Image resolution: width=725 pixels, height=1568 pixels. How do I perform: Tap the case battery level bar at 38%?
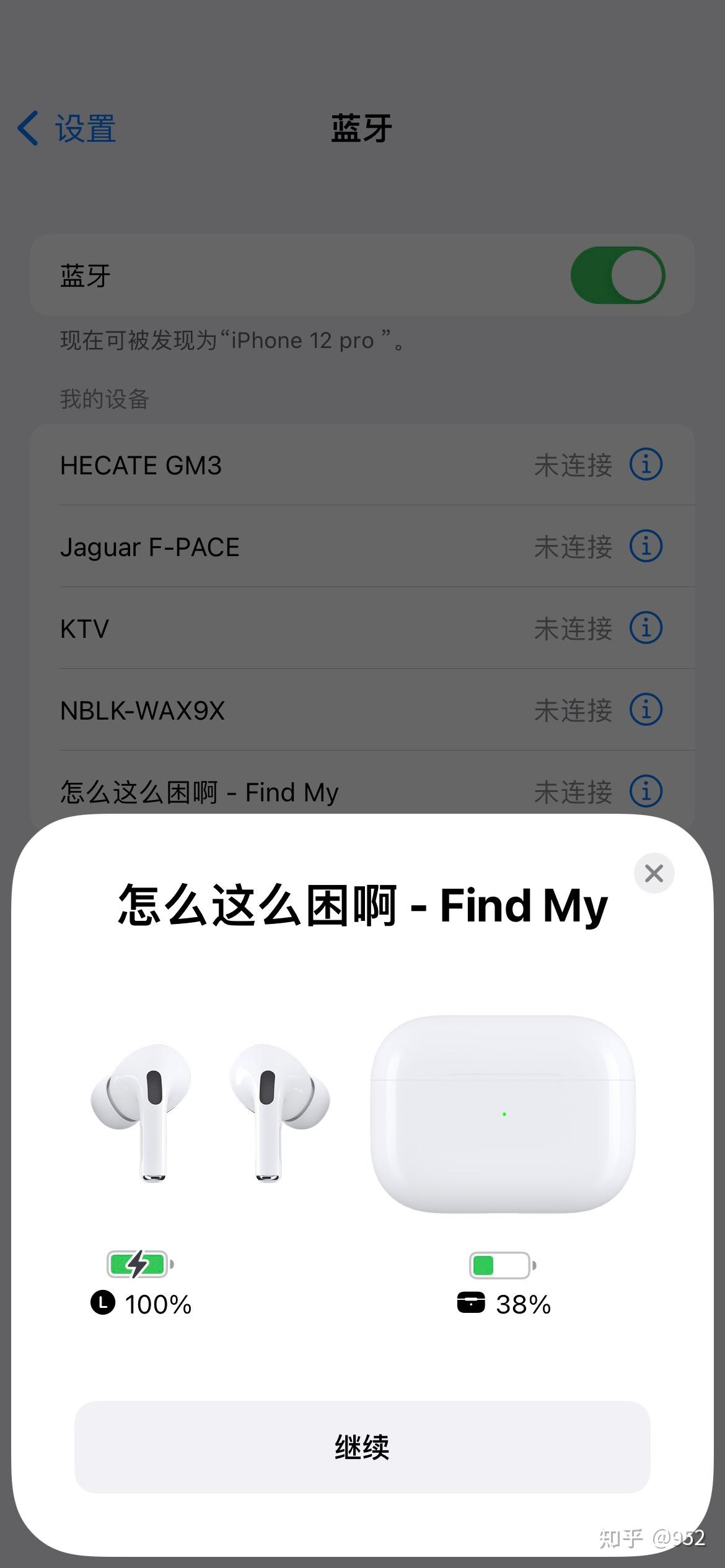(501, 1264)
